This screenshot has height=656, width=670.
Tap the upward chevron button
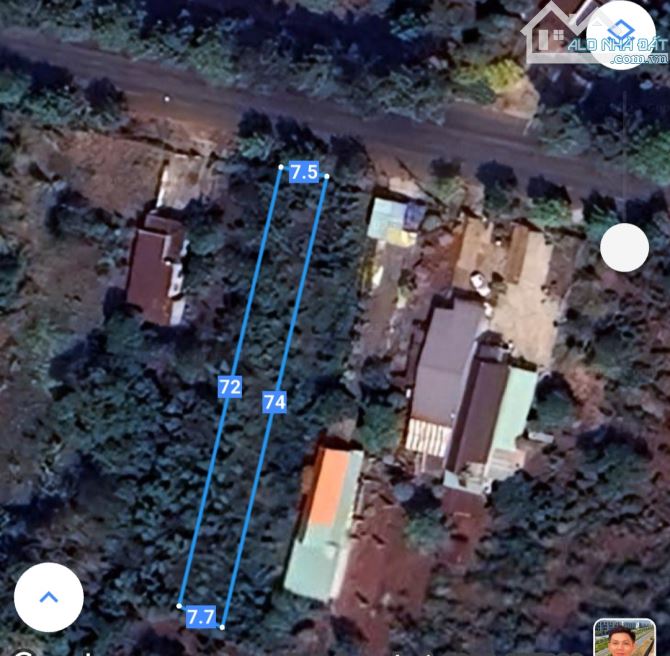pyautogui.click(x=48, y=597)
